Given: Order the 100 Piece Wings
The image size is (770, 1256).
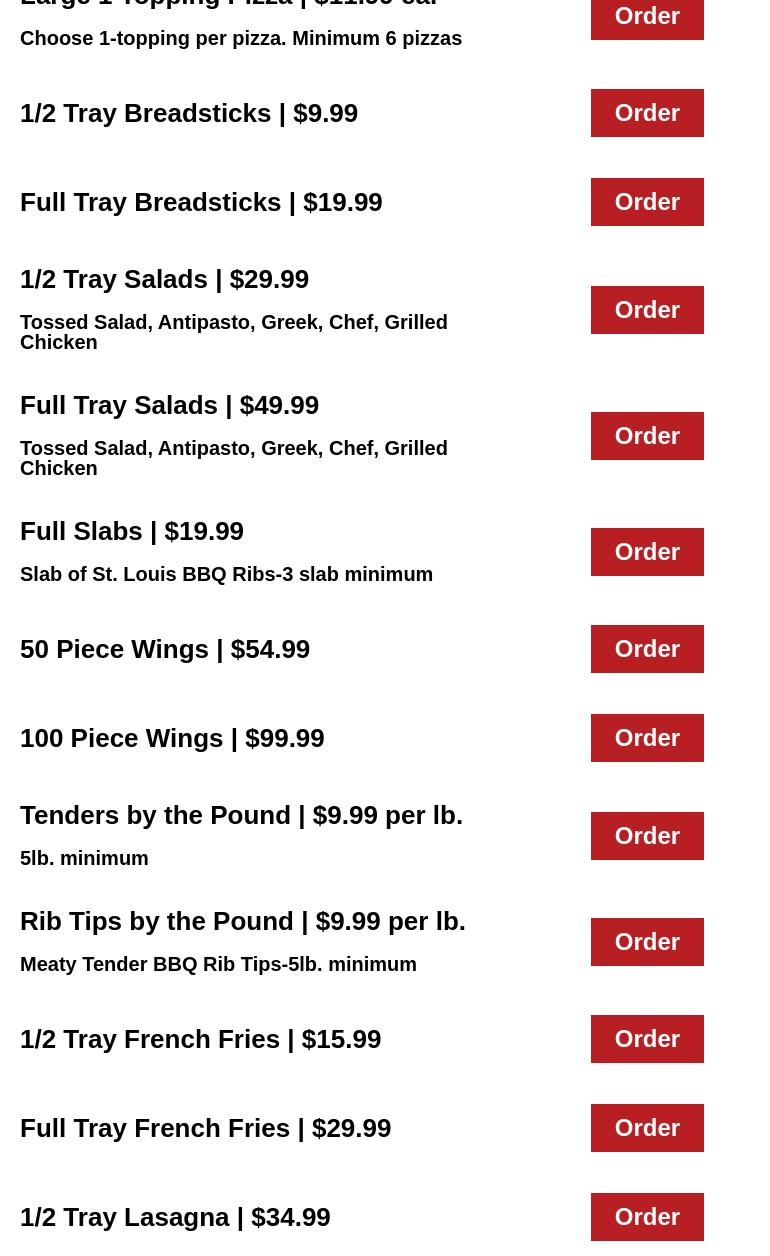Looking at the screenshot, I should click(647, 738).
